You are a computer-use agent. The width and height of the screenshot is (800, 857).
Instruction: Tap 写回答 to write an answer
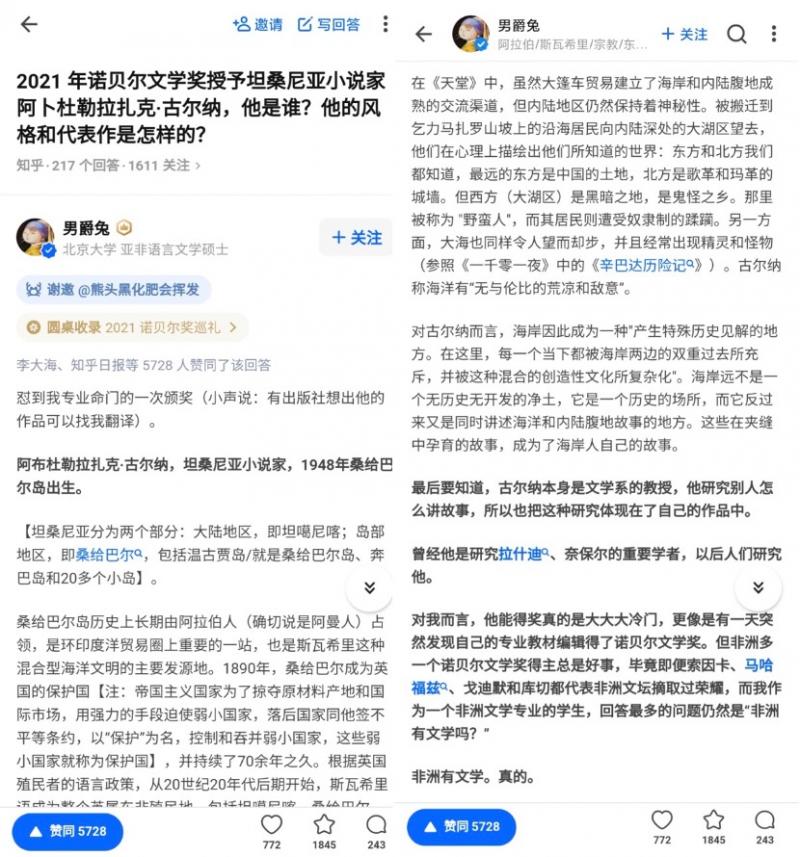pyautogui.click(x=329, y=24)
